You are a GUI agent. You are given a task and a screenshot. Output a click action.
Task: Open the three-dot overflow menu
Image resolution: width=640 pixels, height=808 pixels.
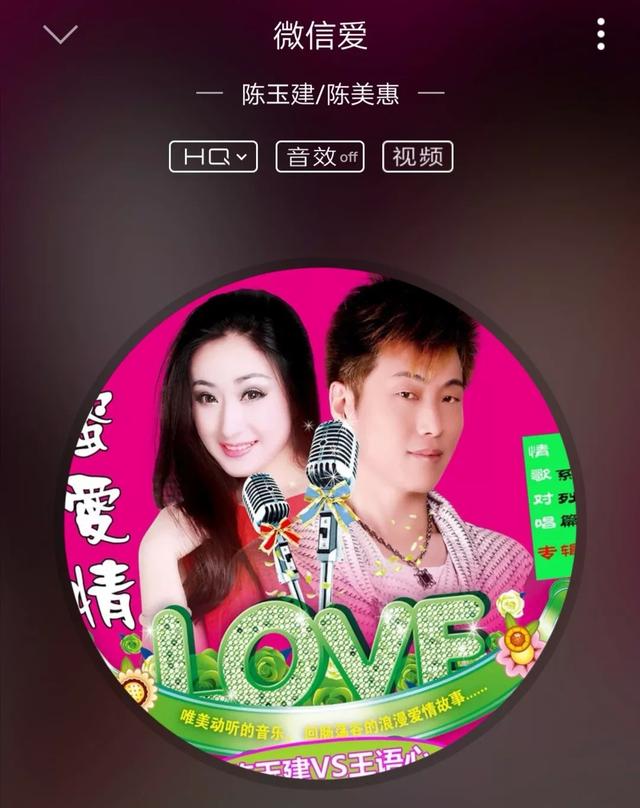point(600,35)
